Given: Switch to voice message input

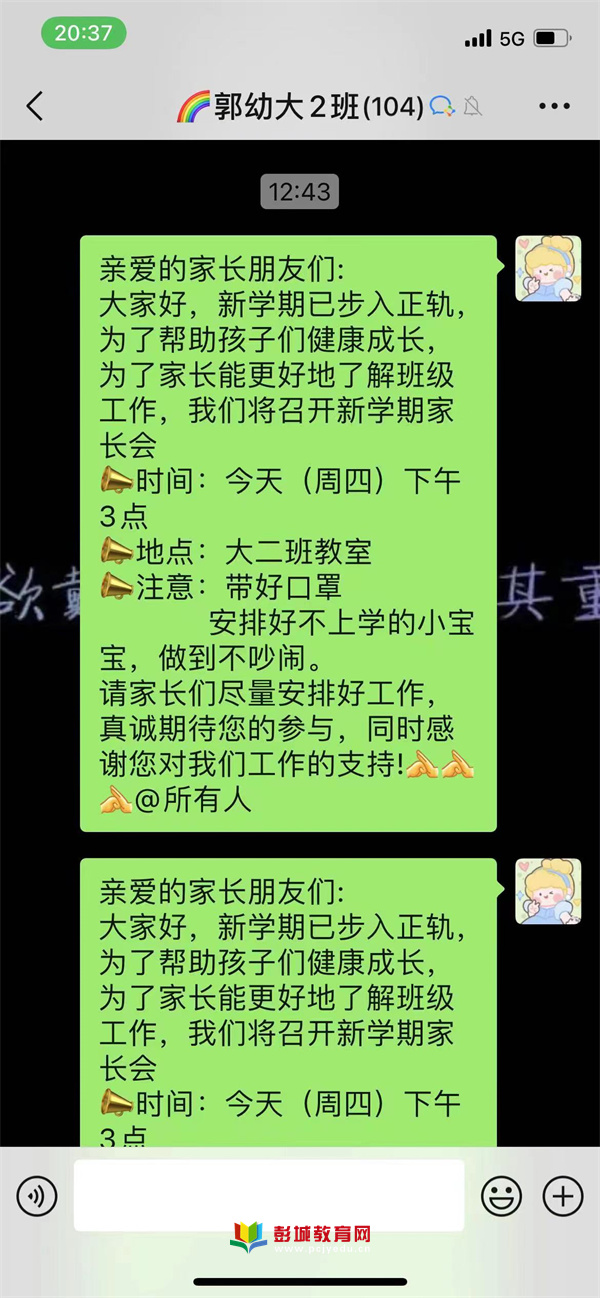Looking at the screenshot, I should pos(36,1195).
